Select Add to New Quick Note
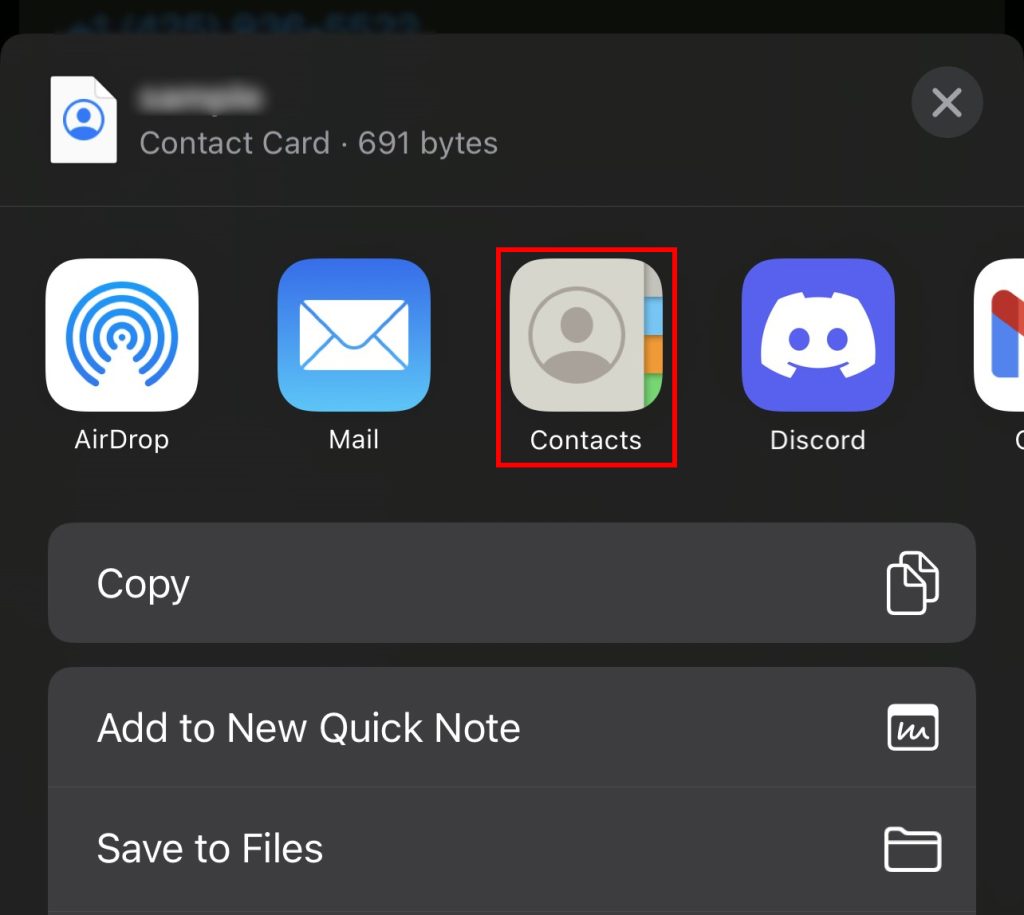Image resolution: width=1024 pixels, height=915 pixels. coord(511,727)
